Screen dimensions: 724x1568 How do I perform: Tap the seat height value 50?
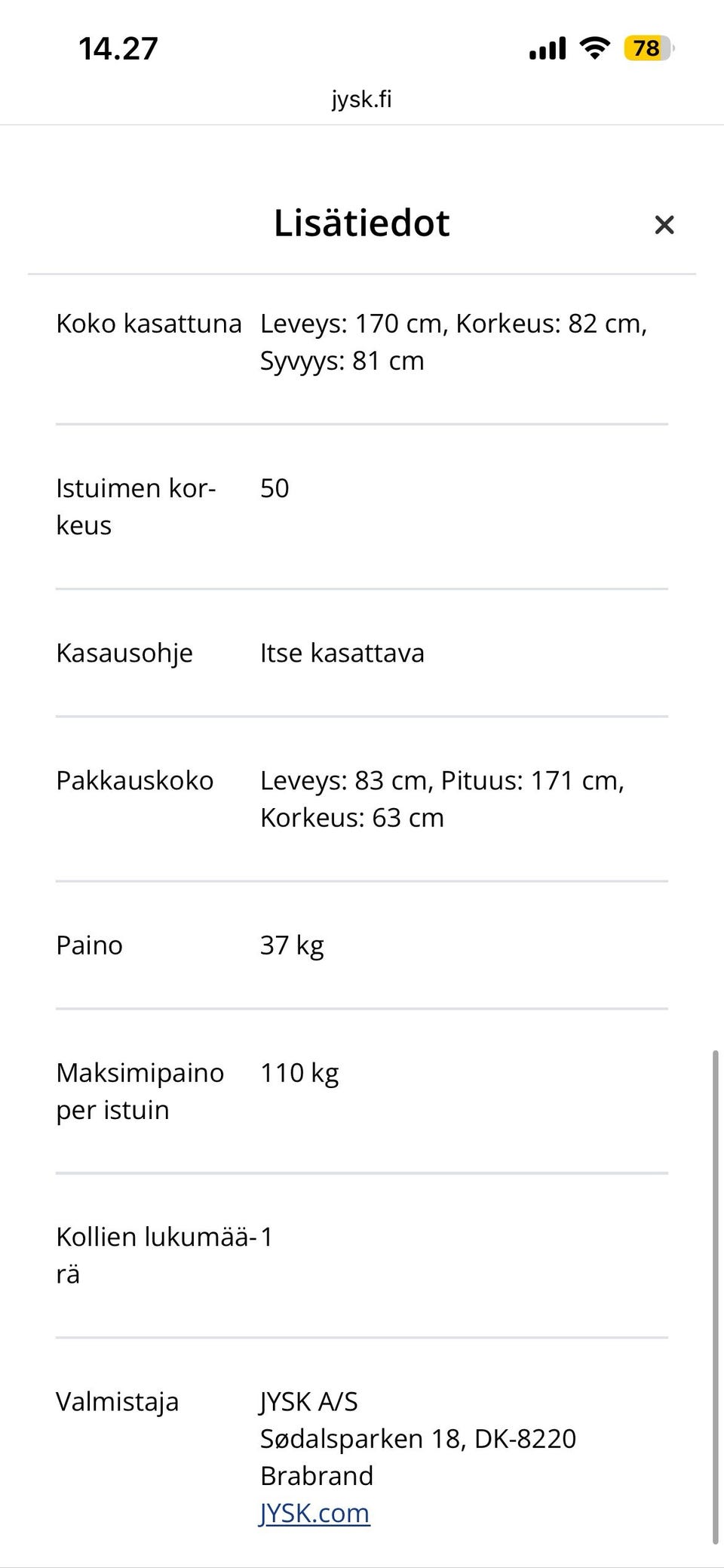tap(274, 488)
